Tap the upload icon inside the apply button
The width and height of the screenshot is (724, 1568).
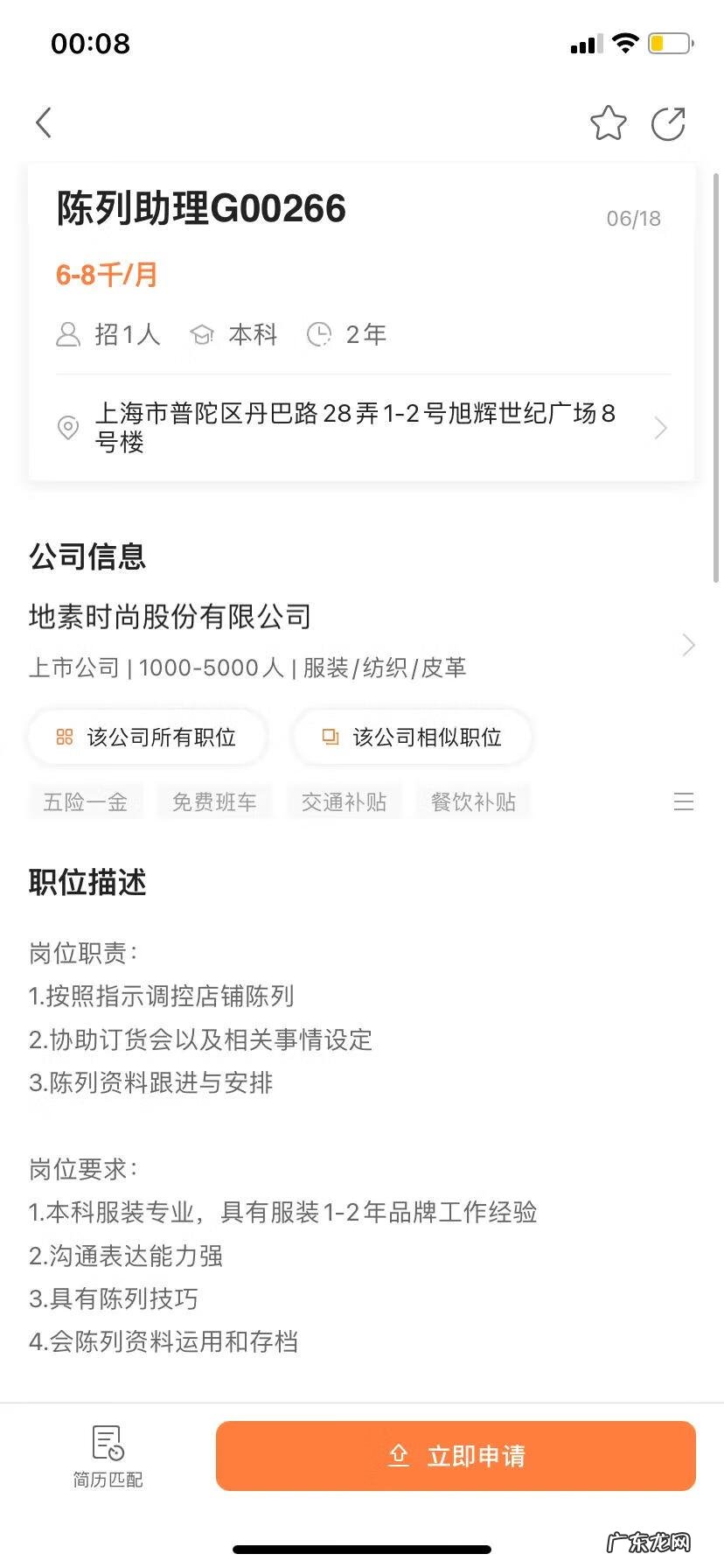pyautogui.click(x=399, y=1455)
